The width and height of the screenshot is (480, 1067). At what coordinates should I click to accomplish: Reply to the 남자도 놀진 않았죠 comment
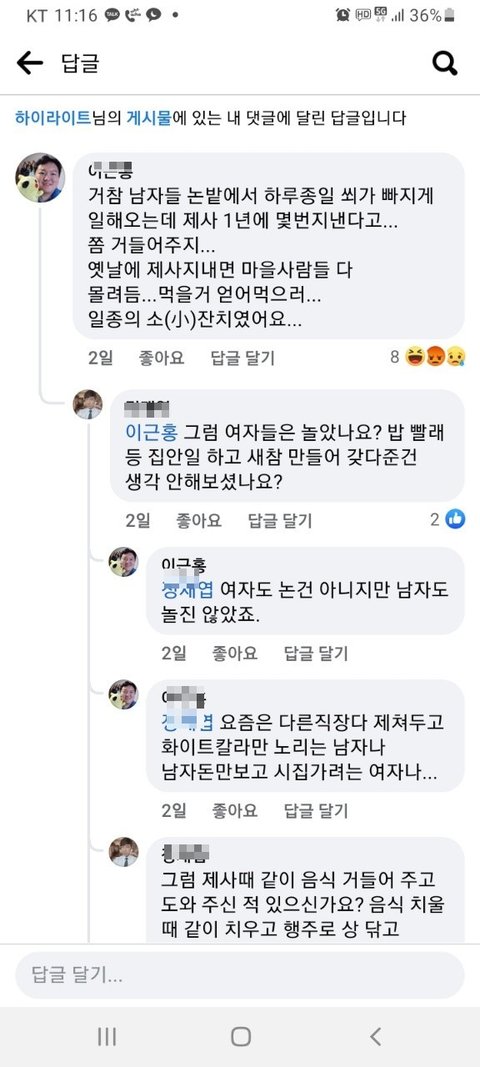[x=316, y=653]
